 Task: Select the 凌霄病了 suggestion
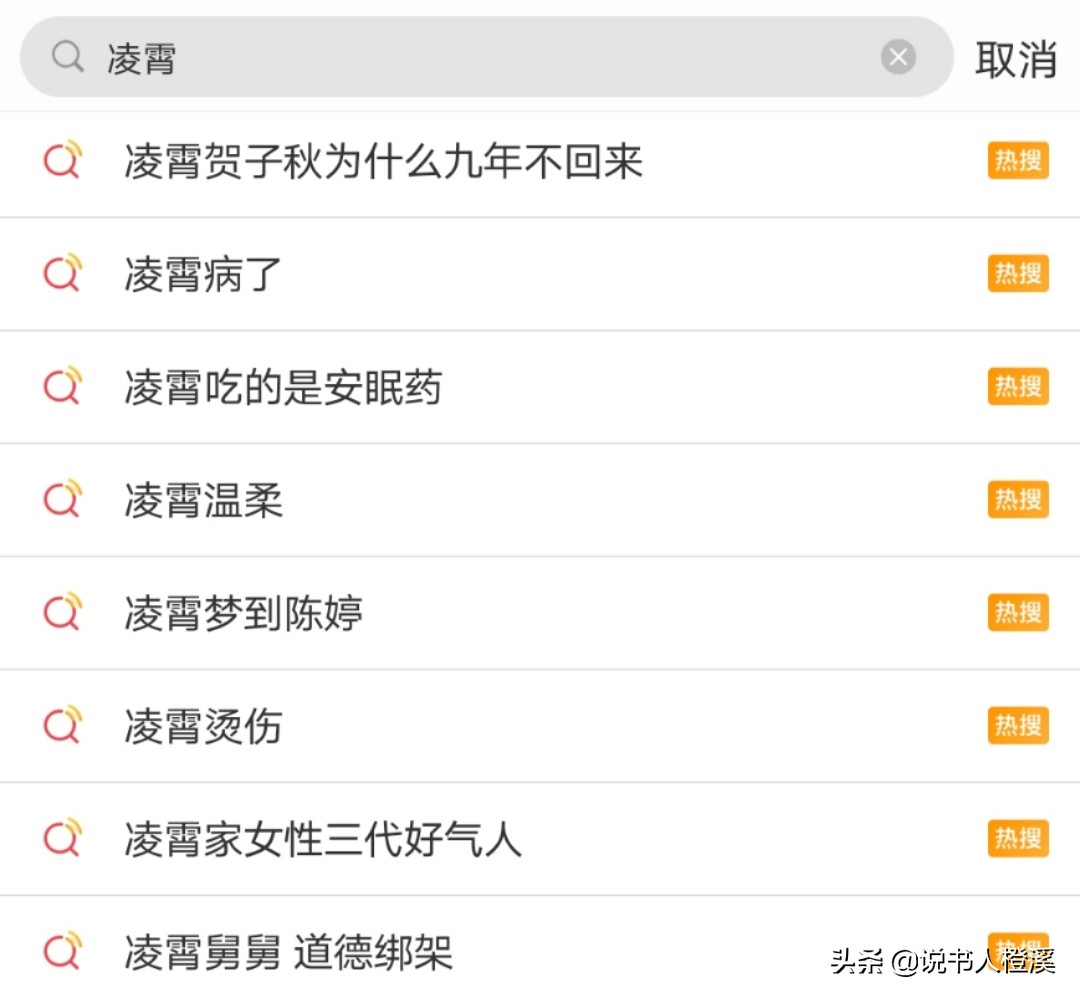point(203,274)
